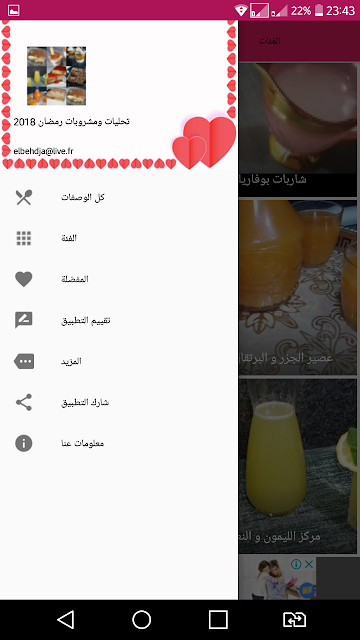360x640 pixels.
Task: Open المفضلة favorites list
Action: point(119,279)
